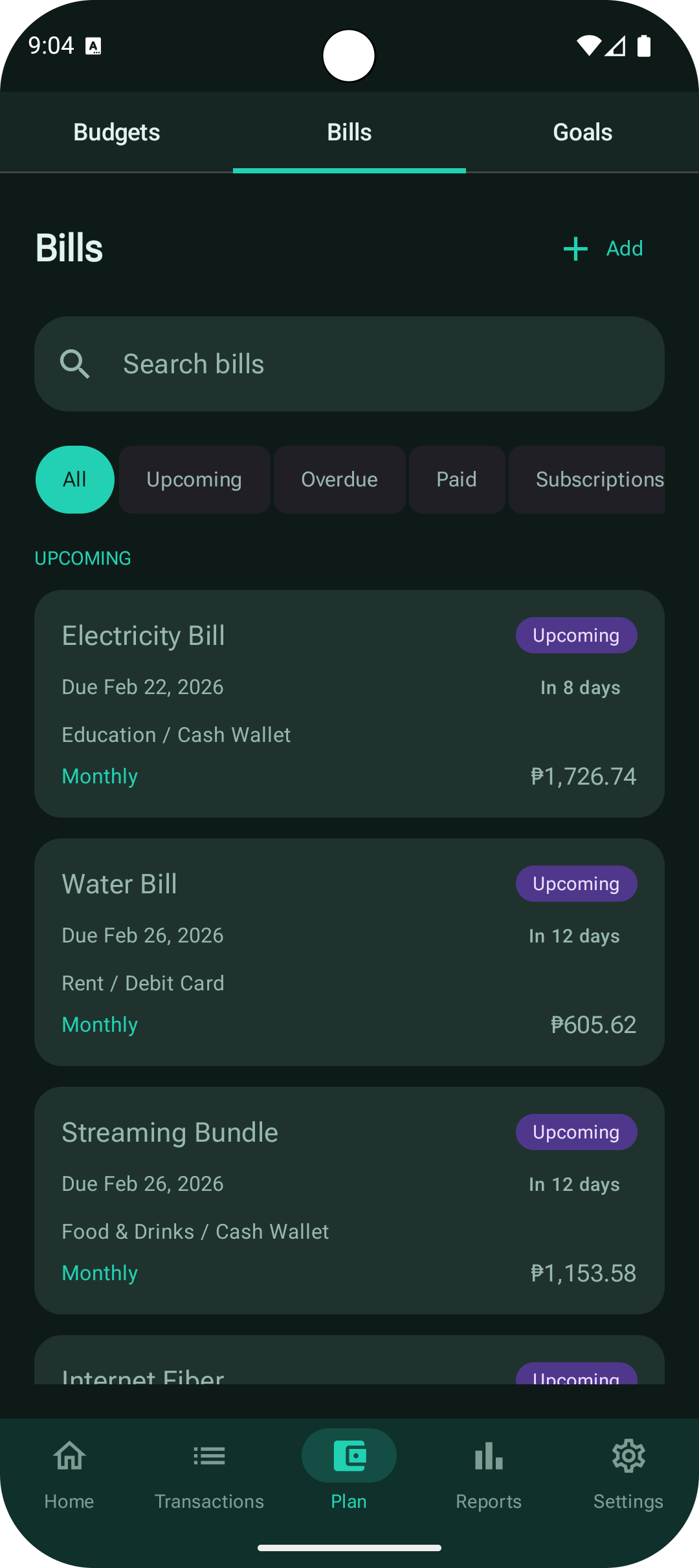Open the Reports bar chart icon
The height and width of the screenshot is (1568, 699).
pos(489,1455)
